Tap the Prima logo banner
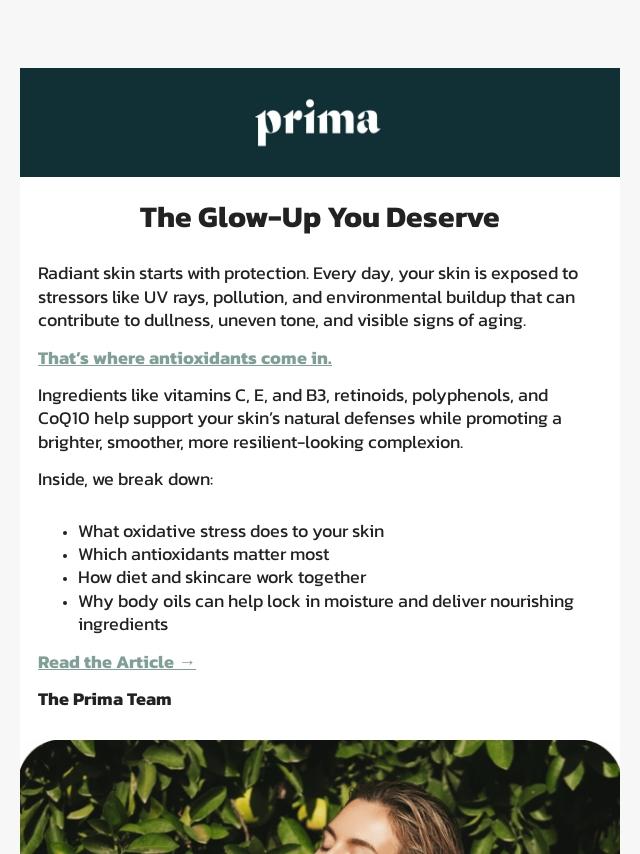 [x=320, y=123]
